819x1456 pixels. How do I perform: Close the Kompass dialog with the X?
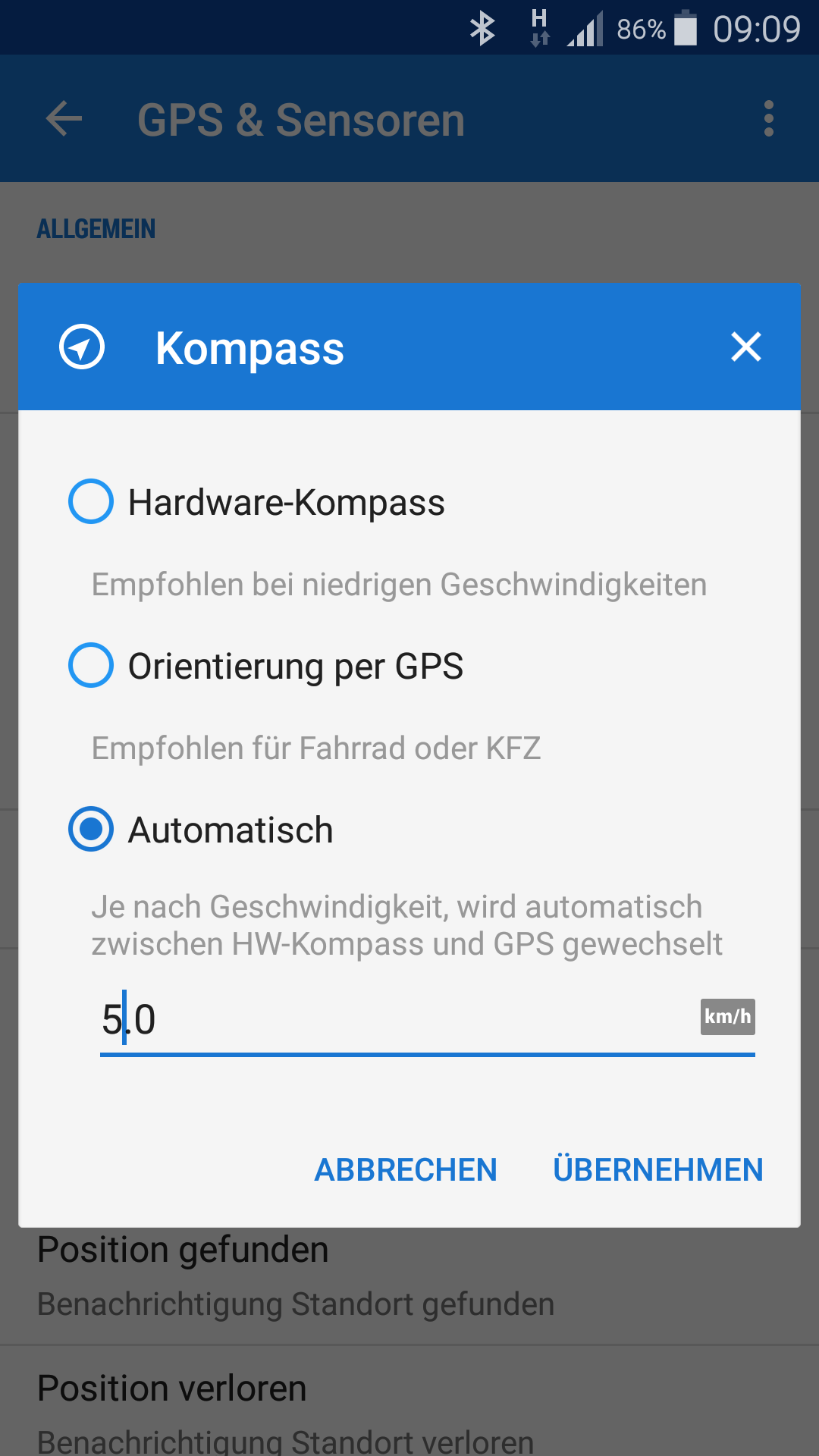pos(745,347)
